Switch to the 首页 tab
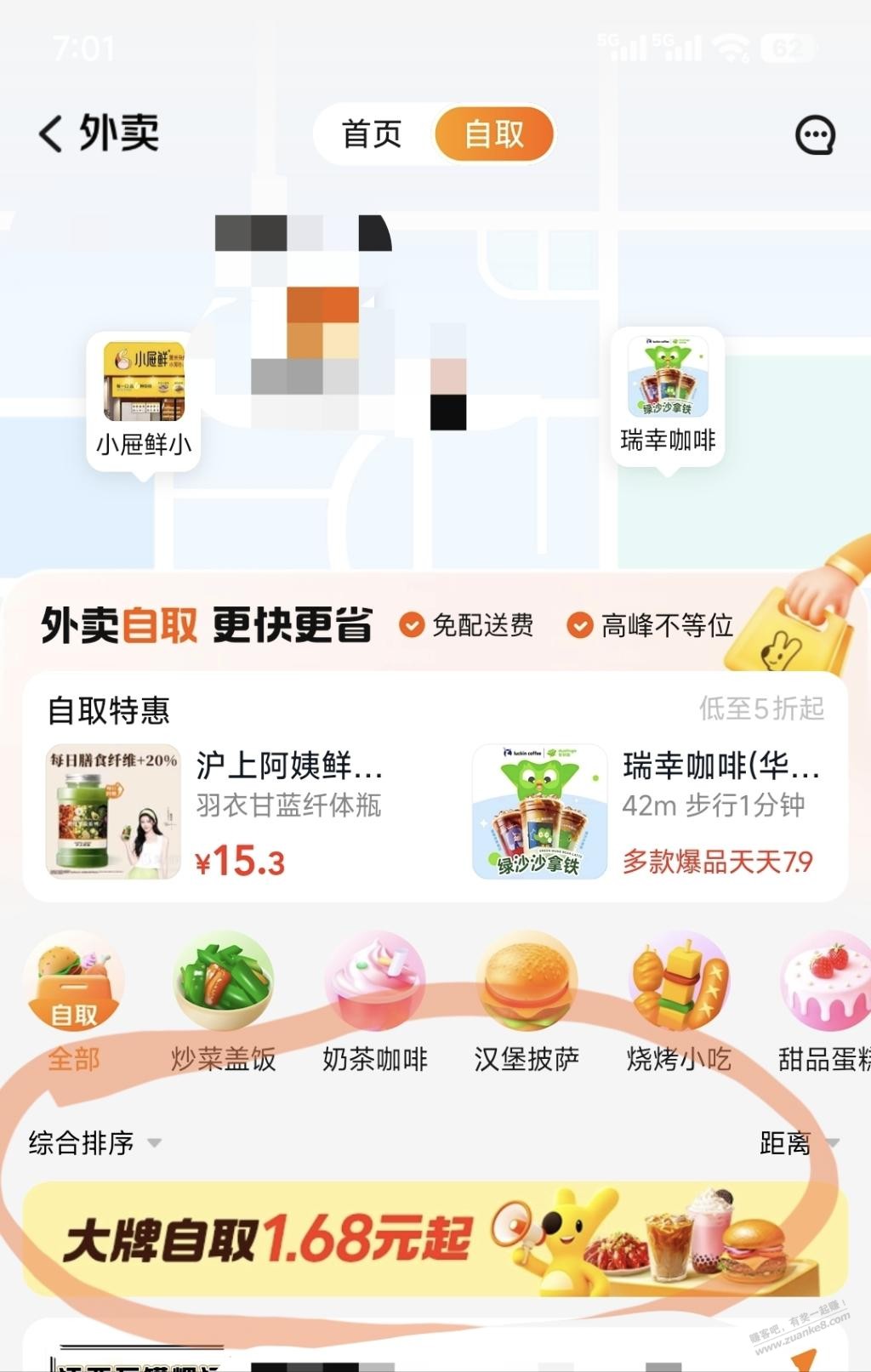The image size is (871, 1372). pyautogui.click(x=372, y=134)
